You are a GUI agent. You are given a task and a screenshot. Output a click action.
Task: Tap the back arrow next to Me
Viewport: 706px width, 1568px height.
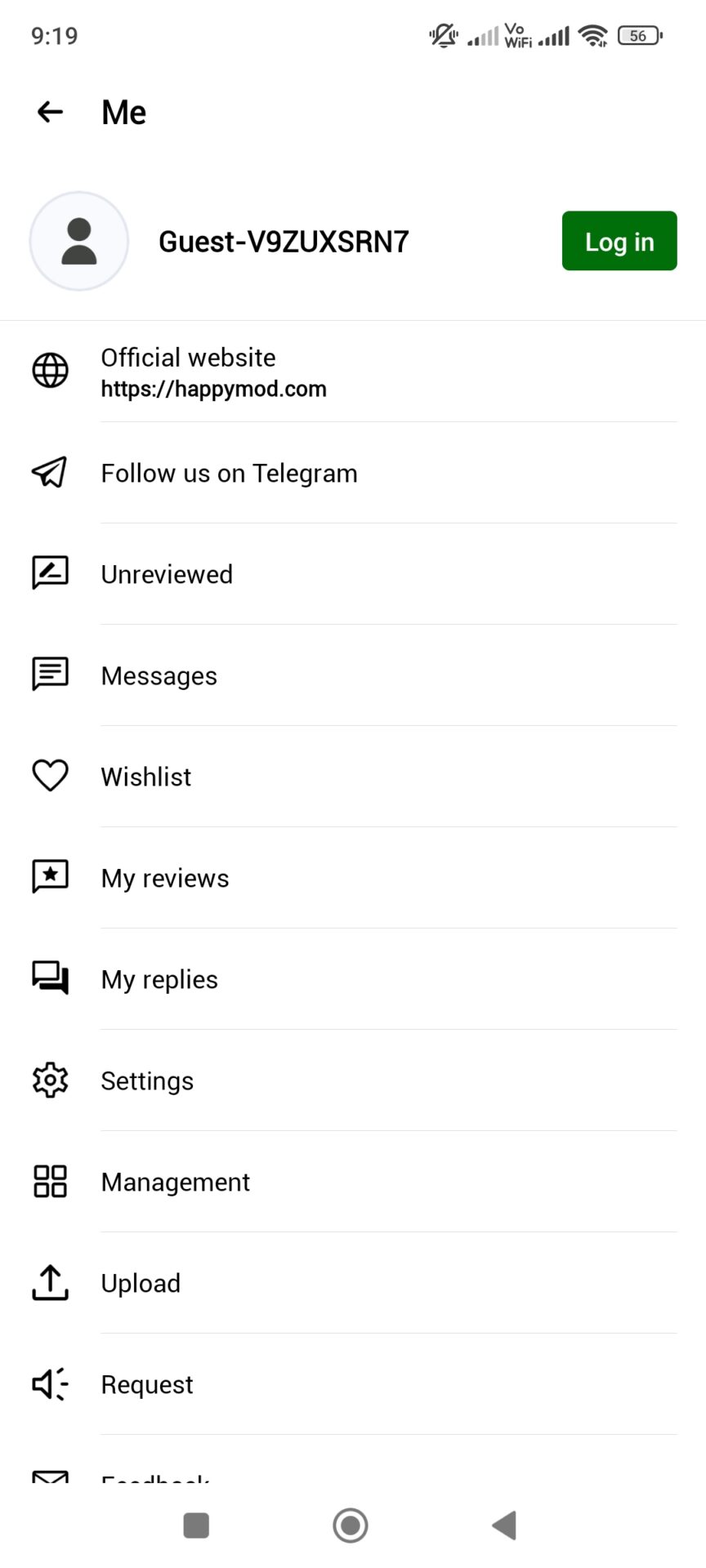[x=49, y=112]
